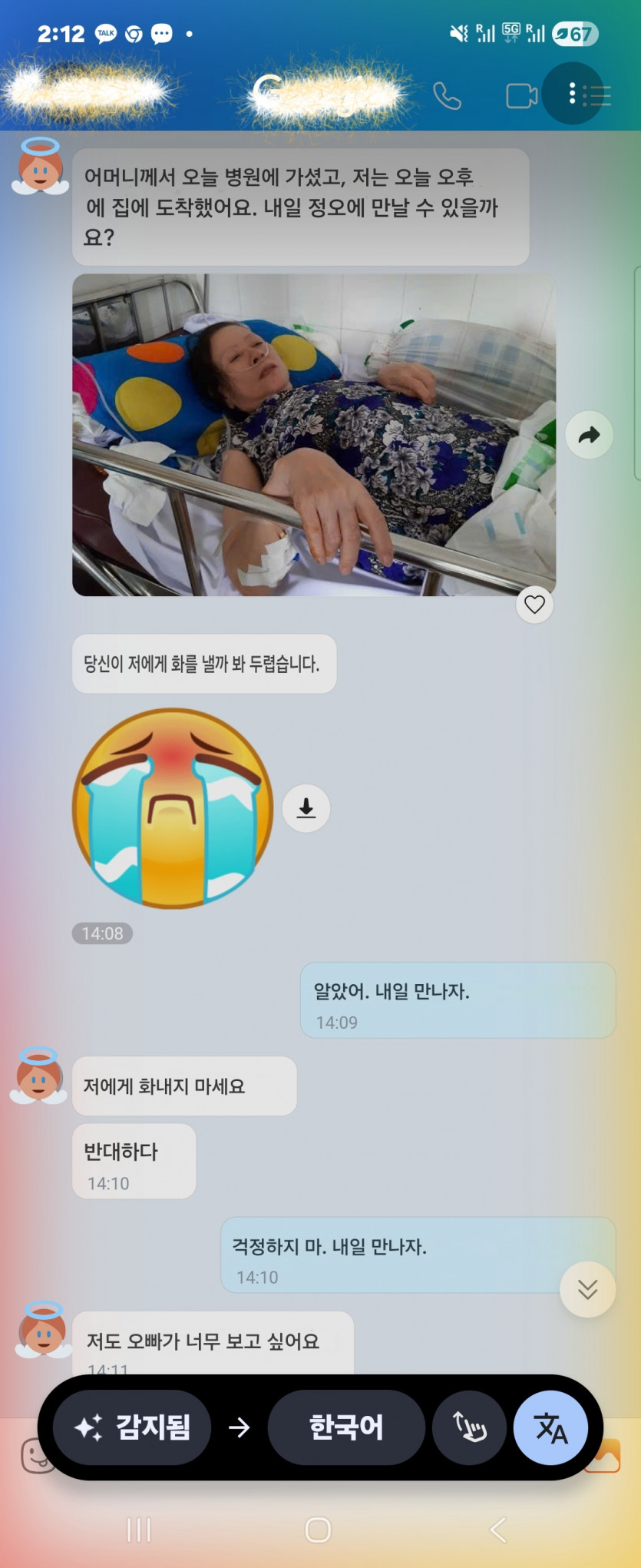Go back using the system back button

tap(498, 1530)
